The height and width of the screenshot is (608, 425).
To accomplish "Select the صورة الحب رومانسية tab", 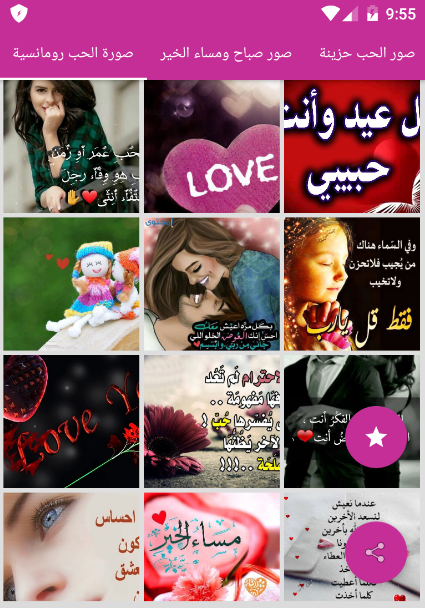I will tap(73, 54).
